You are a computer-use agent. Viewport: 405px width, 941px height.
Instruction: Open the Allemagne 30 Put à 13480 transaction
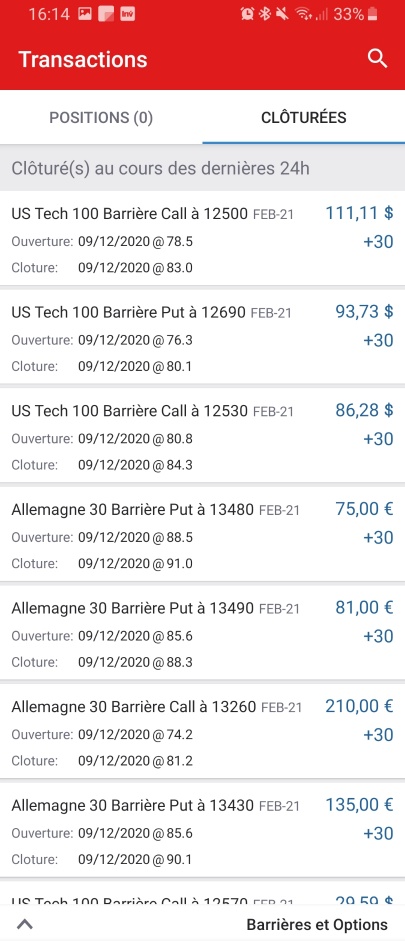[x=202, y=535]
